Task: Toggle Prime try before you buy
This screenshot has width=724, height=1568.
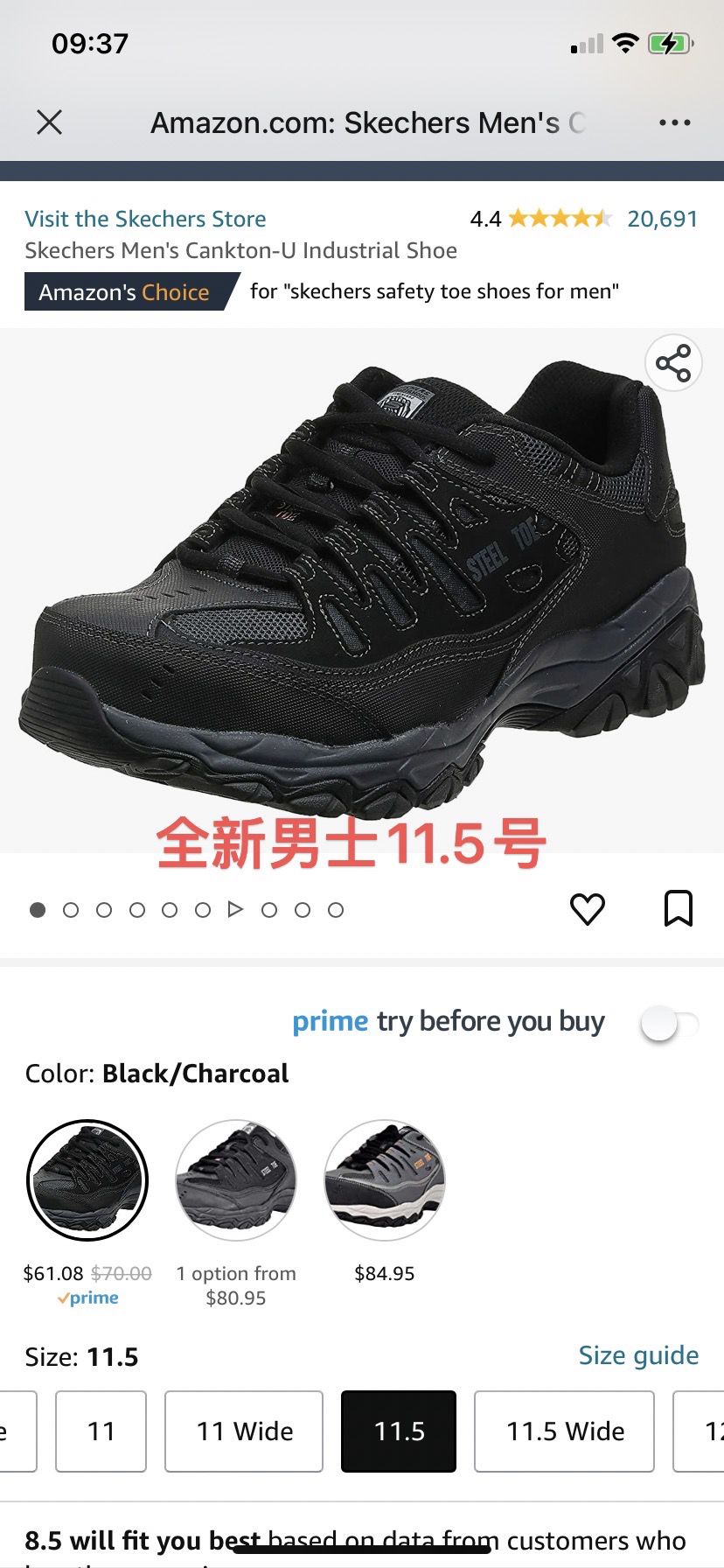Action: (x=669, y=1023)
